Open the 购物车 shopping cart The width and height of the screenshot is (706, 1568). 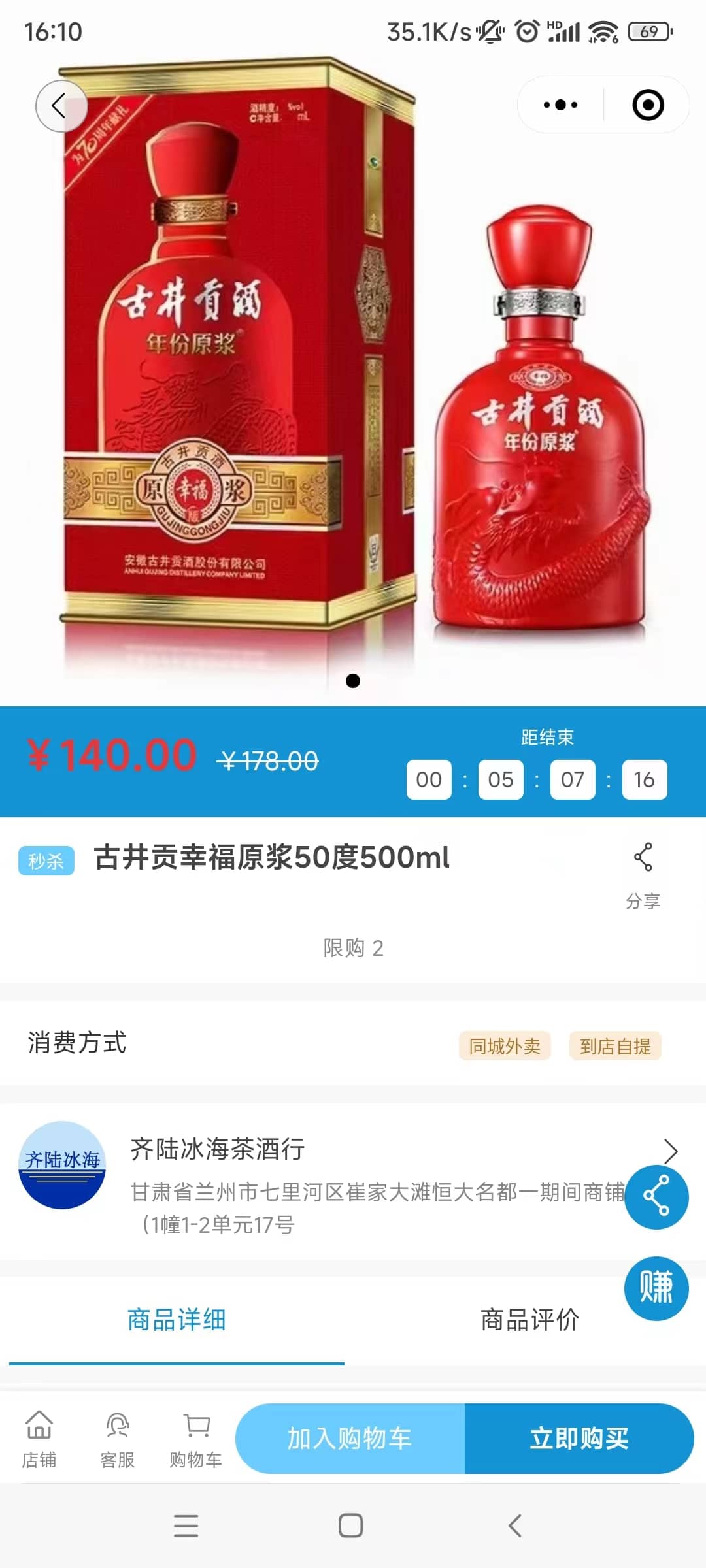coord(195,1439)
